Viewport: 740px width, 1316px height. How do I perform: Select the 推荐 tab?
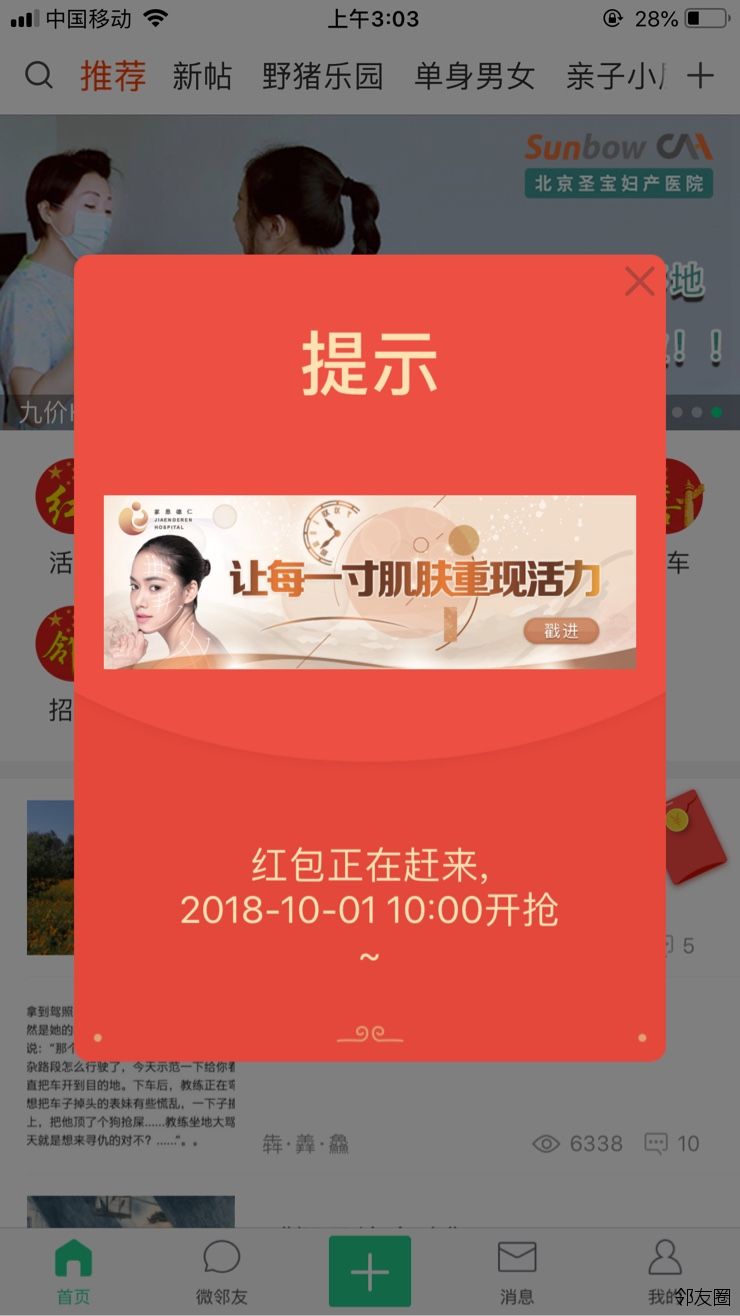pos(113,76)
